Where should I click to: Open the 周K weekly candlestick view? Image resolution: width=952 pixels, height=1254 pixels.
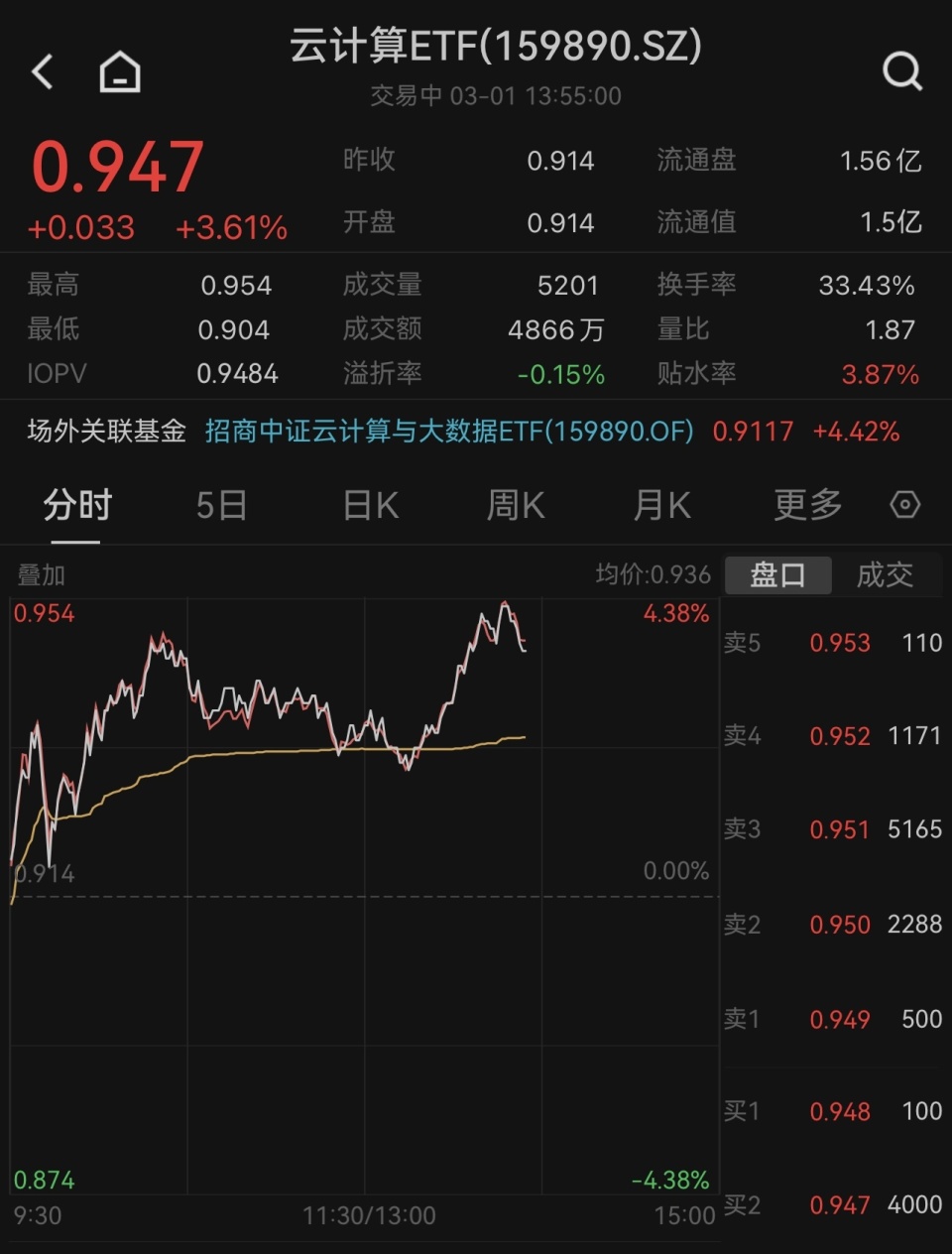515,505
